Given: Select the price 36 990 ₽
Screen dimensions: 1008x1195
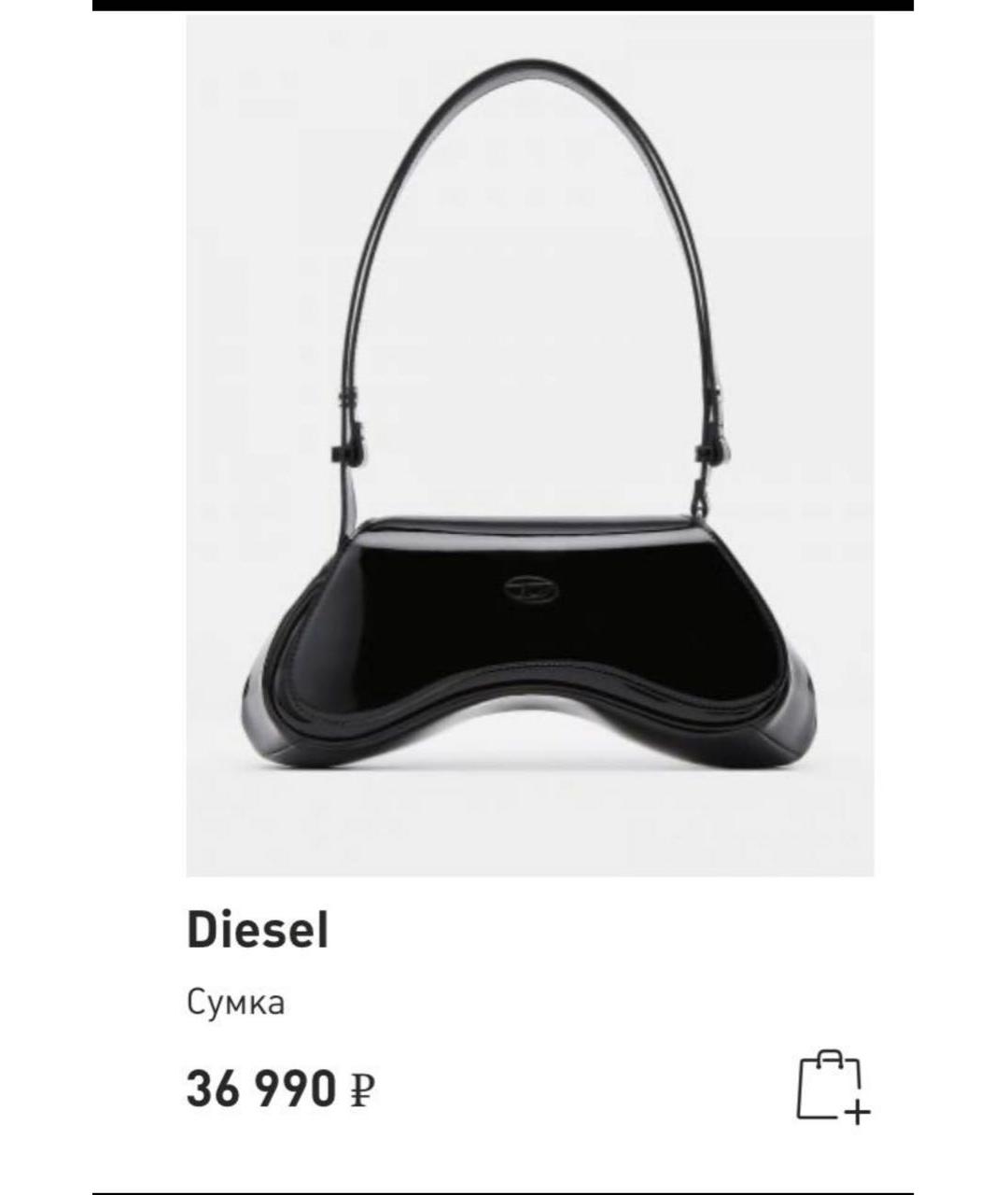Looking at the screenshot, I should coord(262,1085).
